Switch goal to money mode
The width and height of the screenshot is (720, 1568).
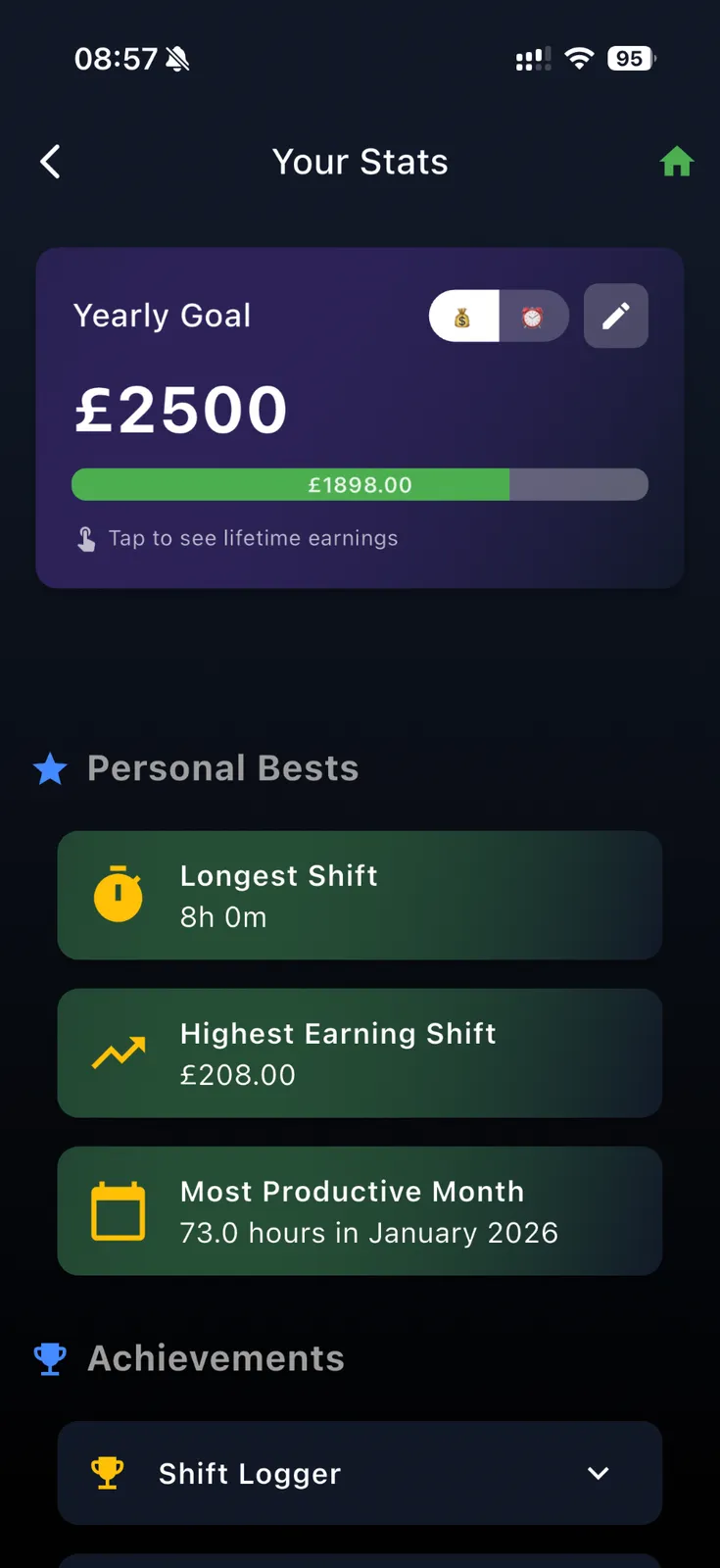[x=463, y=317]
